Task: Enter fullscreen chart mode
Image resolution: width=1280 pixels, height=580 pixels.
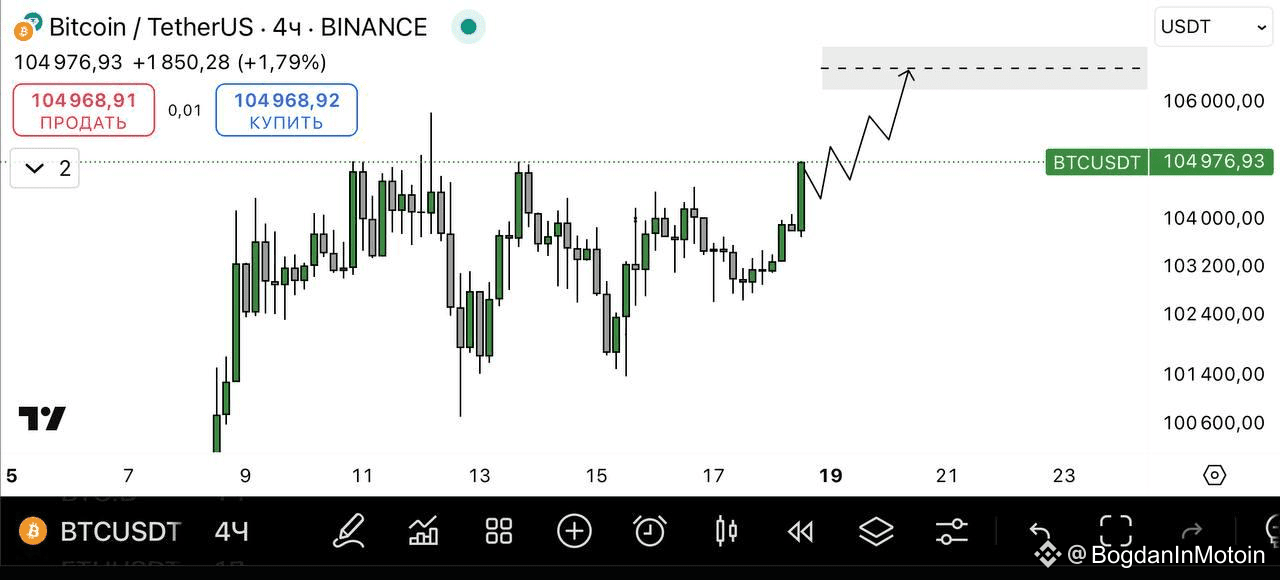Action: (1115, 531)
